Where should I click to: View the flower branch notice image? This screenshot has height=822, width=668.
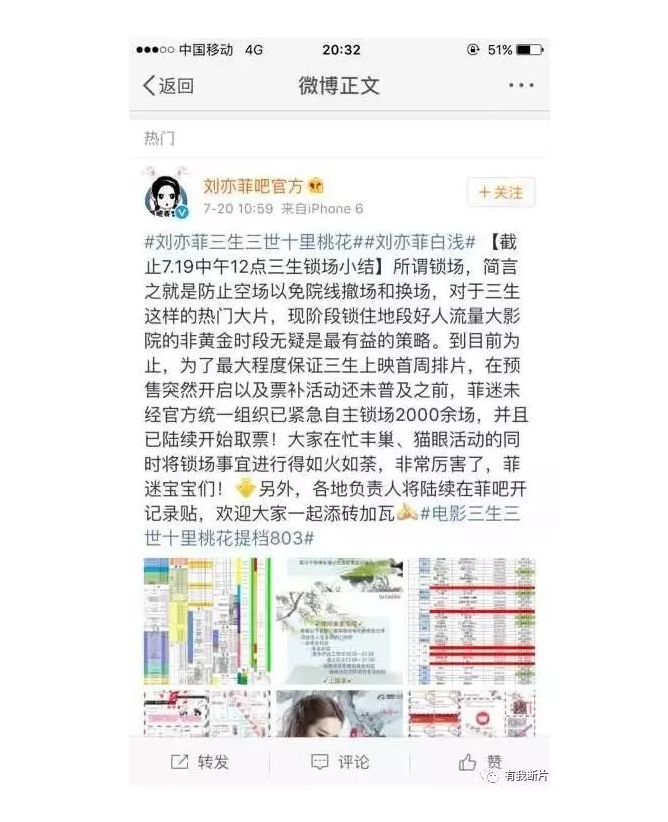point(339,620)
